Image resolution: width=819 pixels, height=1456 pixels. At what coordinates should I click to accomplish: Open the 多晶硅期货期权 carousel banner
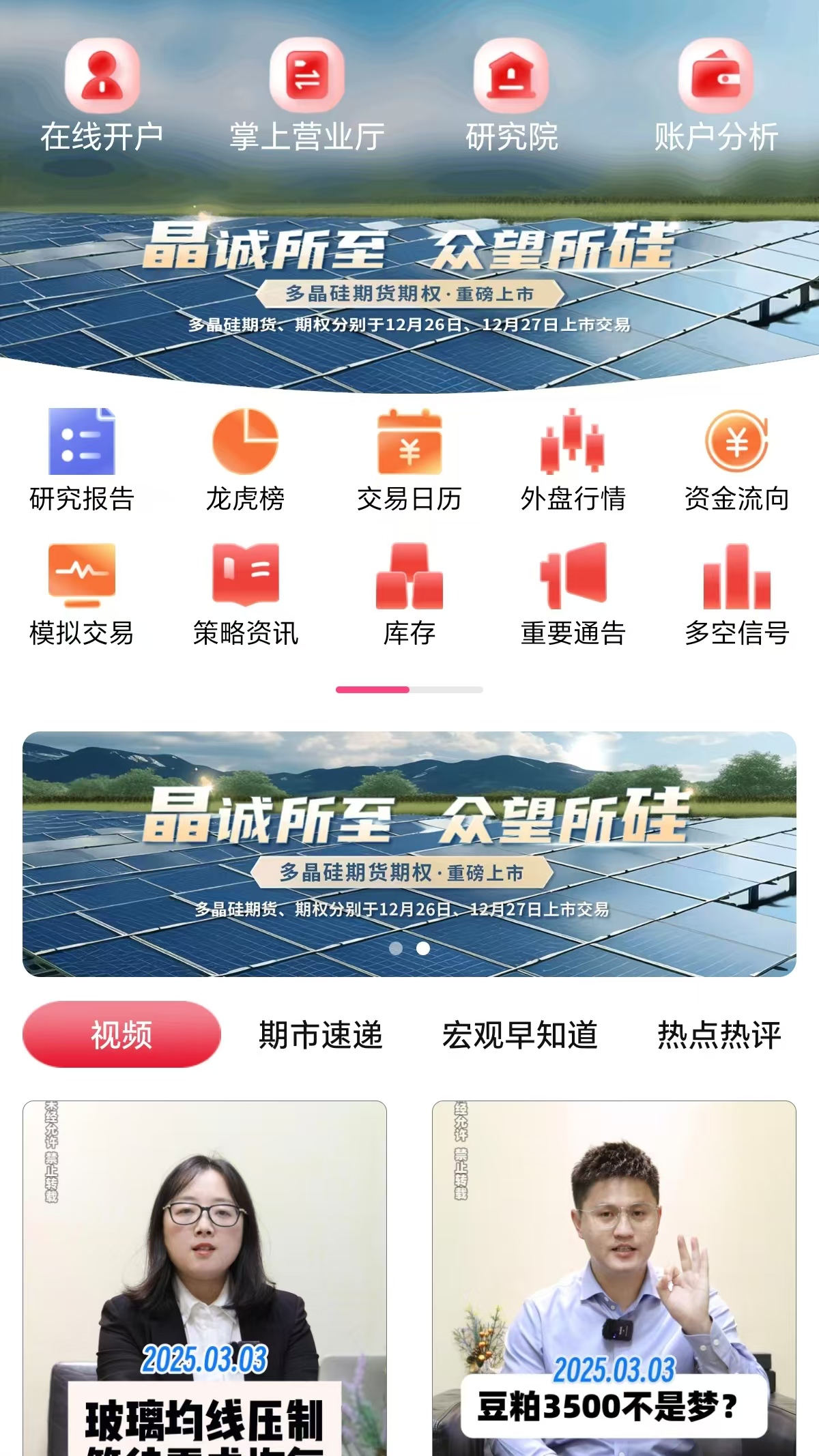coord(409,853)
